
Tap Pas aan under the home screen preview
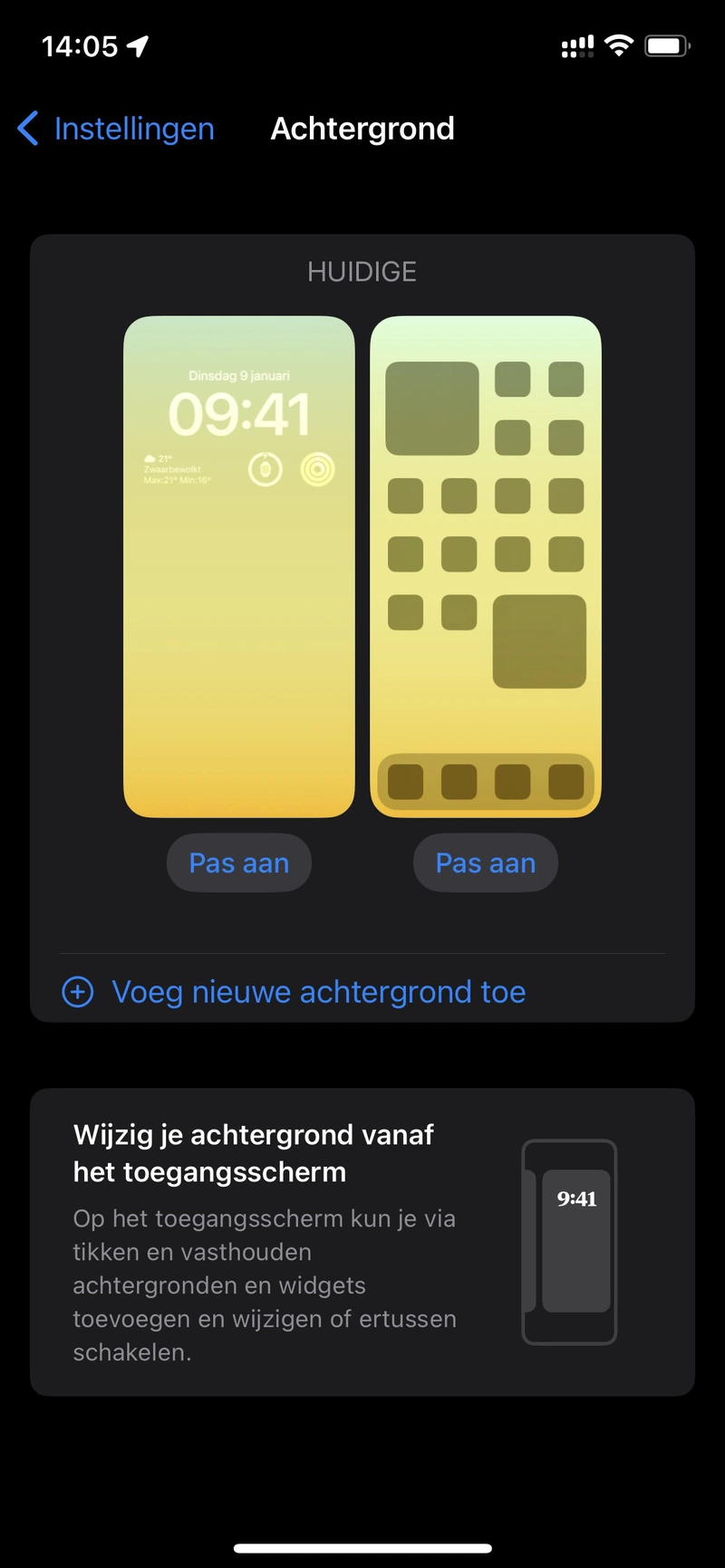pyautogui.click(x=485, y=862)
